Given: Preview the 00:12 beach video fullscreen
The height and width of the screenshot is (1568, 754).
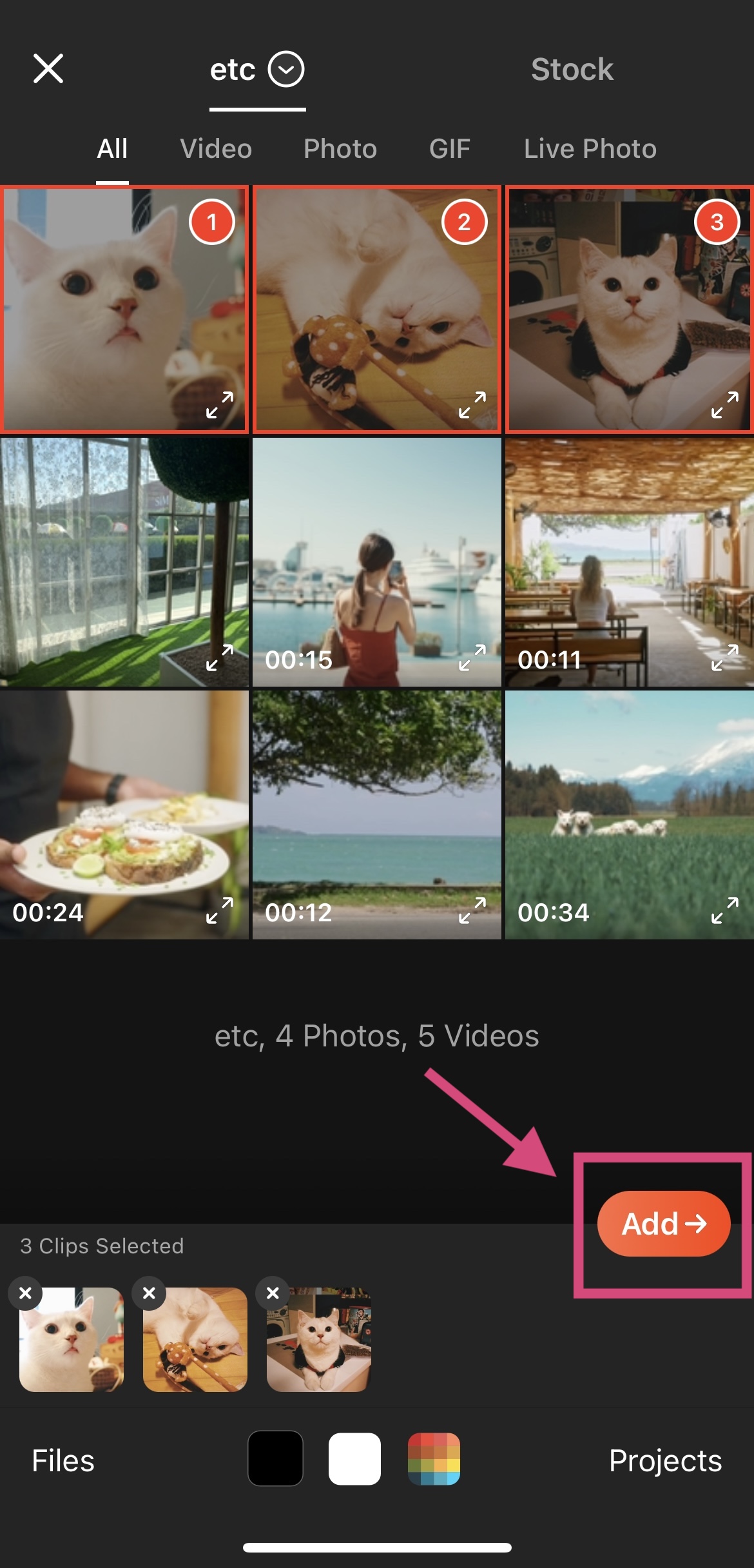Looking at the screenshot, I should (472, 910).
